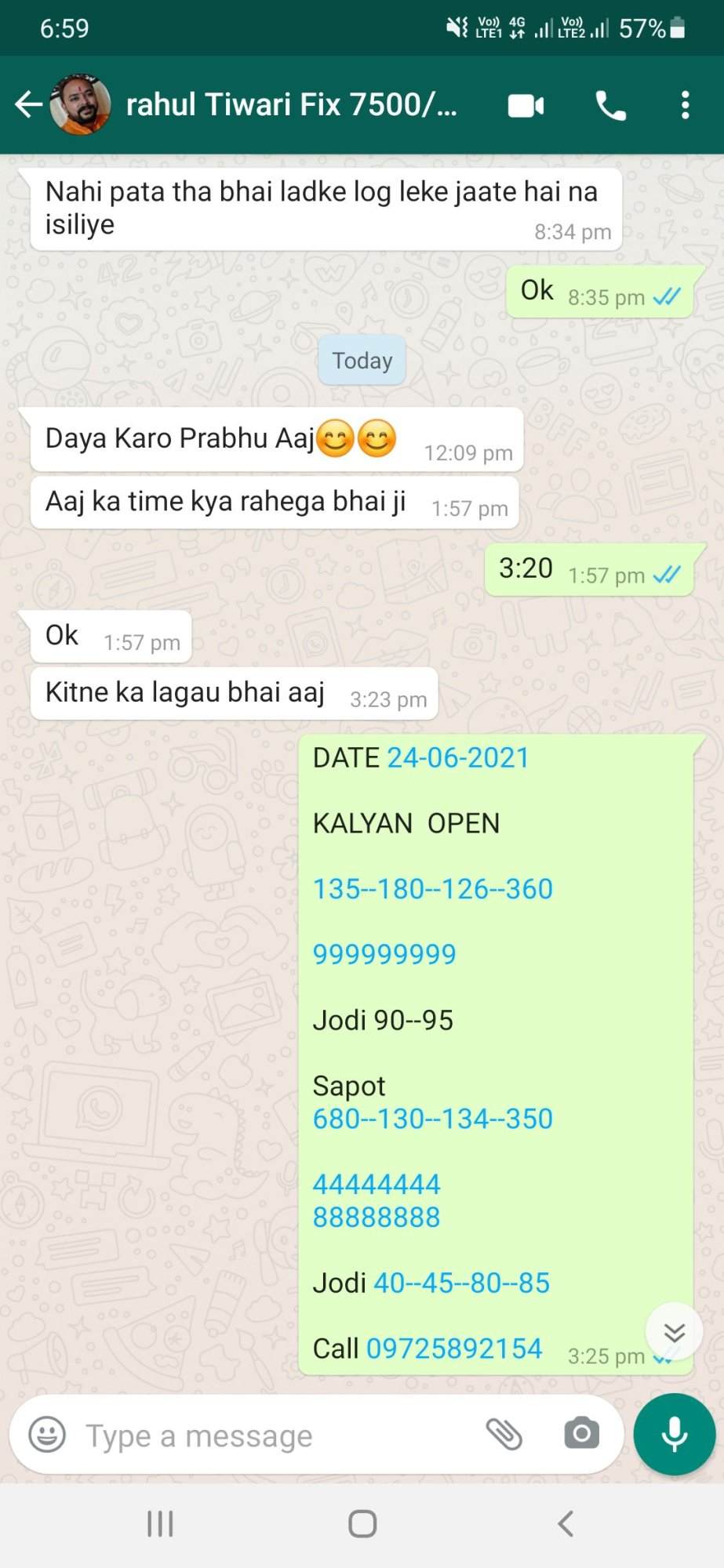Open the attachment paperclip menu

tap(504, 1435)
